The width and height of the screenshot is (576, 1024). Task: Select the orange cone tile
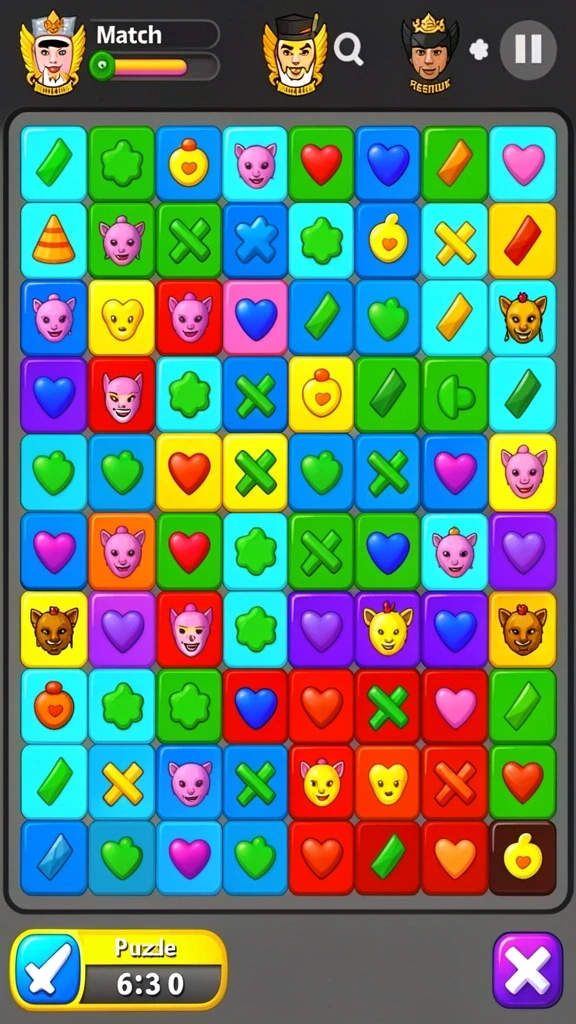(54, 240)
